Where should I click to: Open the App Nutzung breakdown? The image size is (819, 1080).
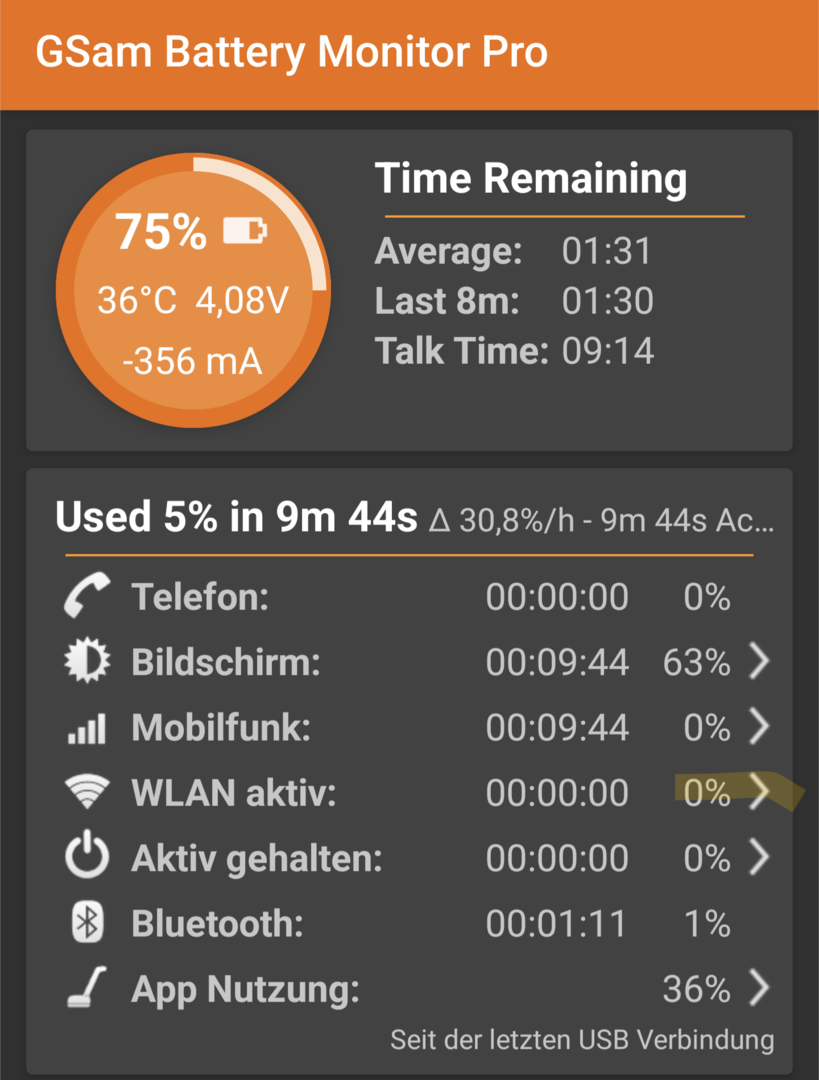(759, 988)
